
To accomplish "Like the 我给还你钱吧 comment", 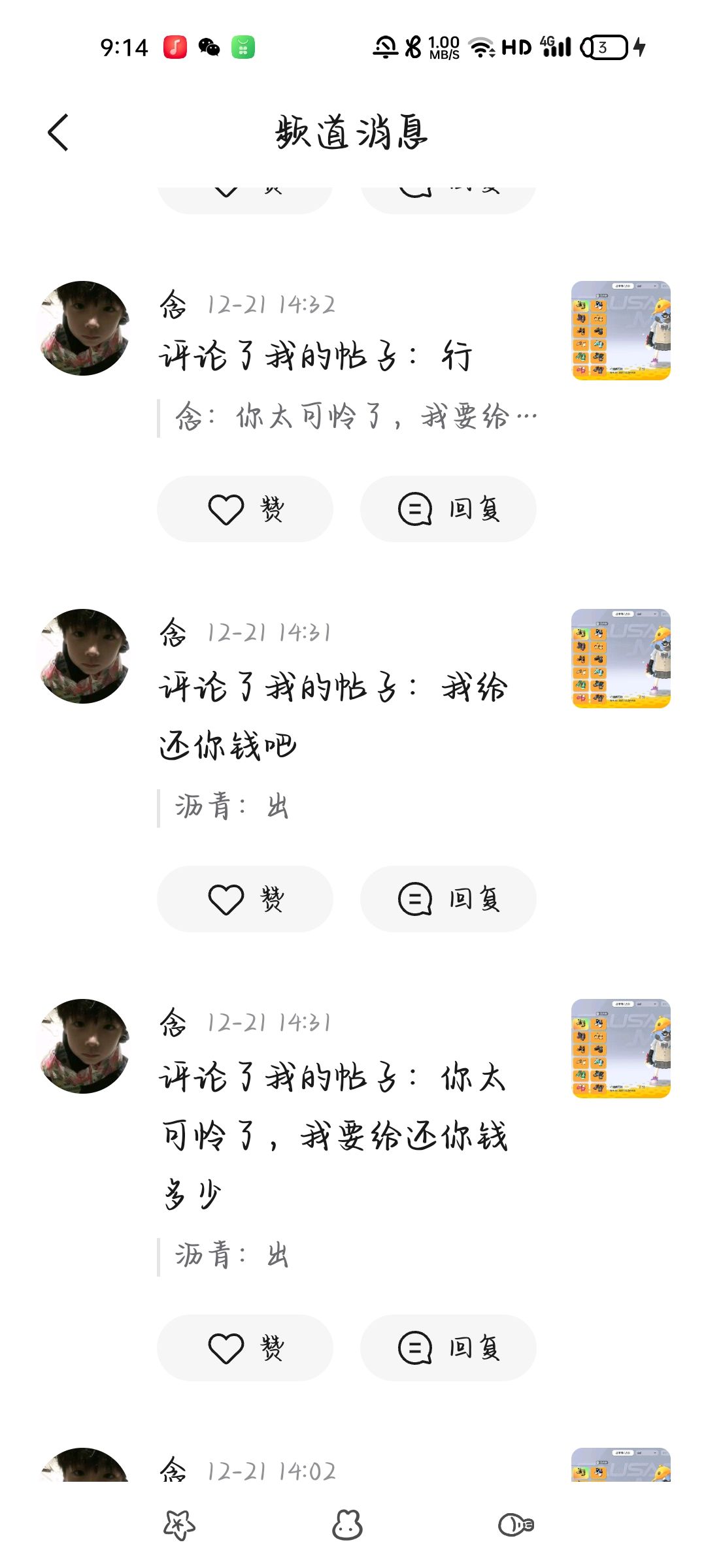I will (x=245, y=899).
